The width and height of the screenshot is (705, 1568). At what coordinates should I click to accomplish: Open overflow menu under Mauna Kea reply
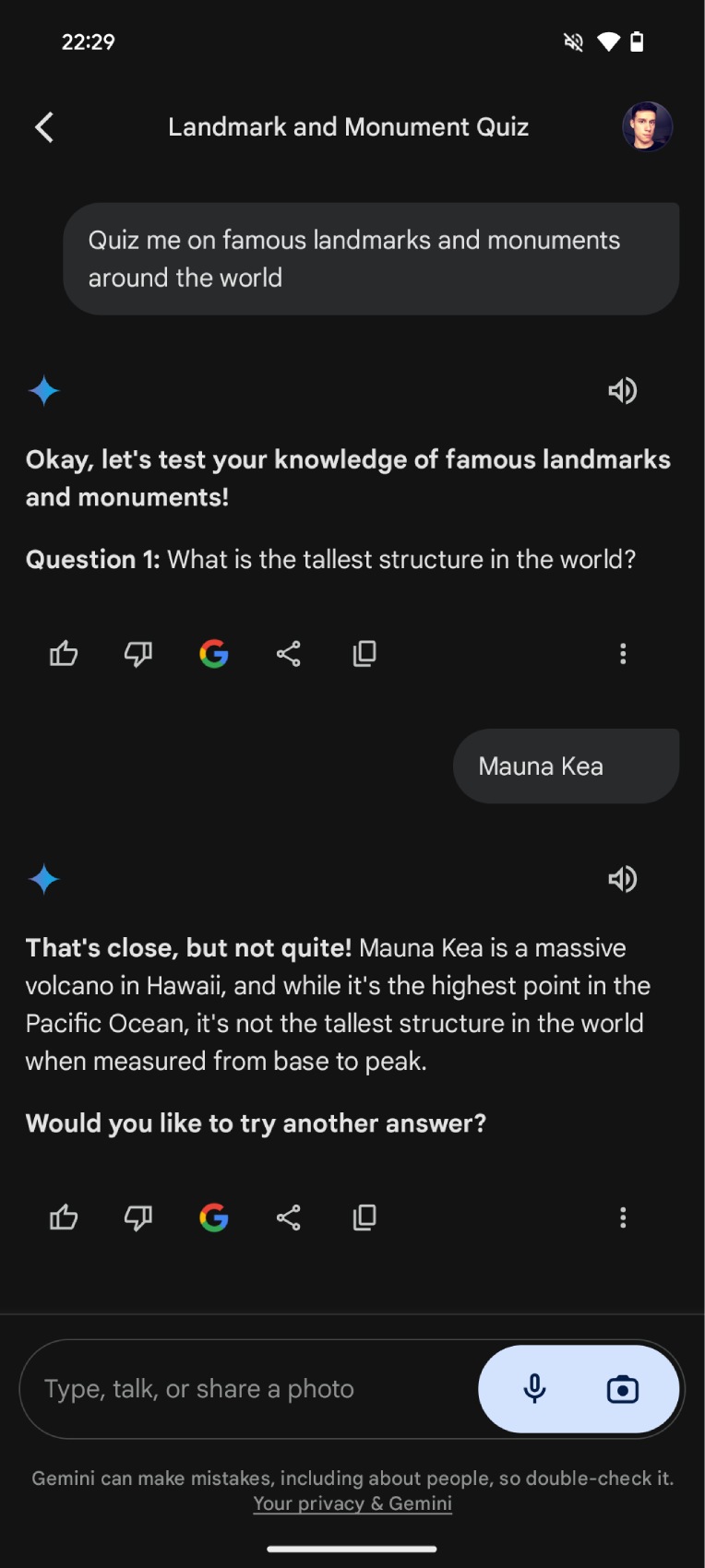pos(623,1218)
